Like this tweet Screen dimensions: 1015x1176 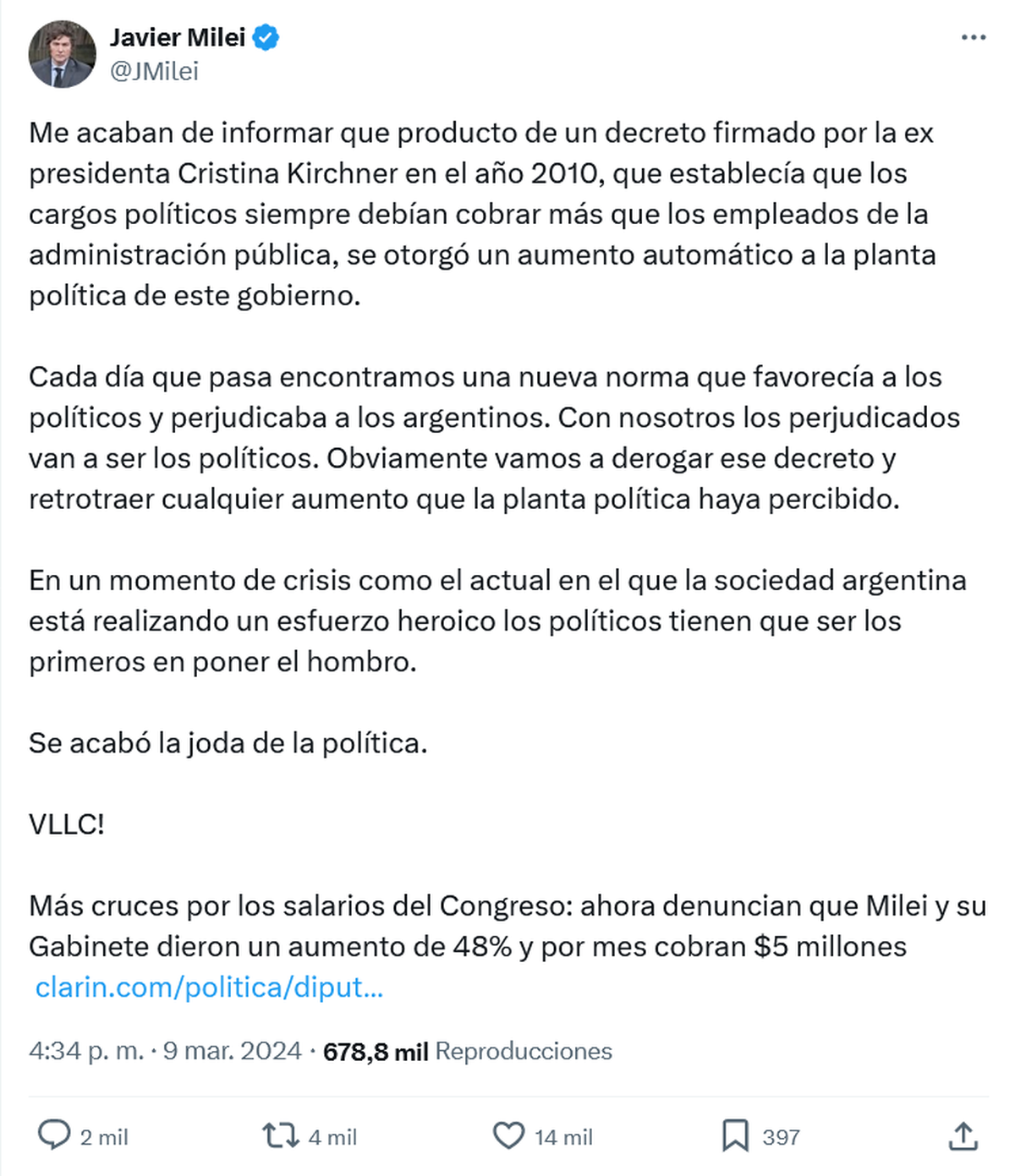click(x=508, y=1135)
